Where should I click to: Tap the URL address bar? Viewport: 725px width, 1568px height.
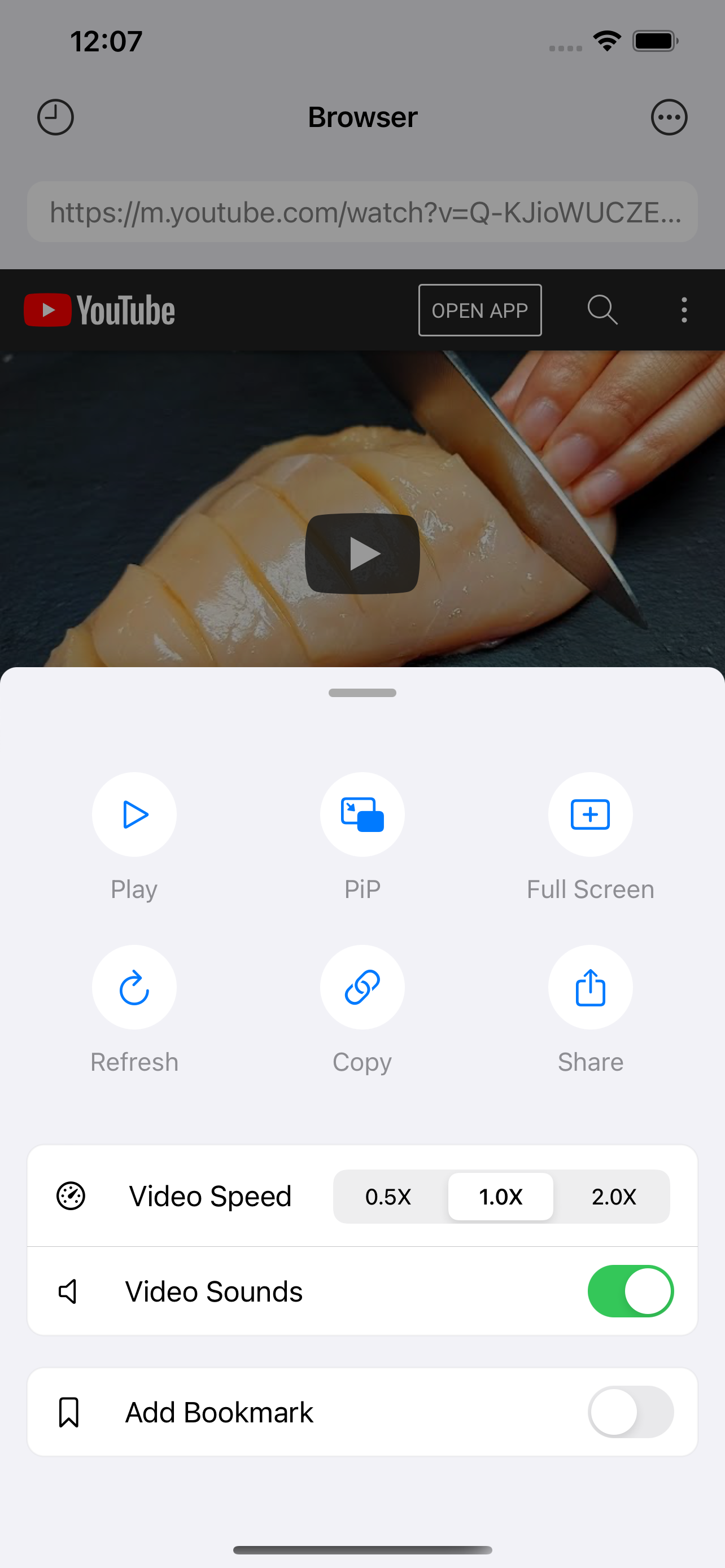tap(362, 212)
